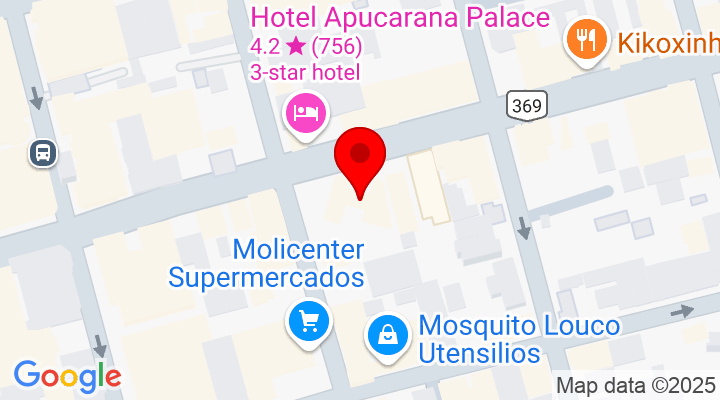Open the Kikoxinh restaurant marker
Image resolution: width=720 pixels, height=400 pixels.
[585, 42]
